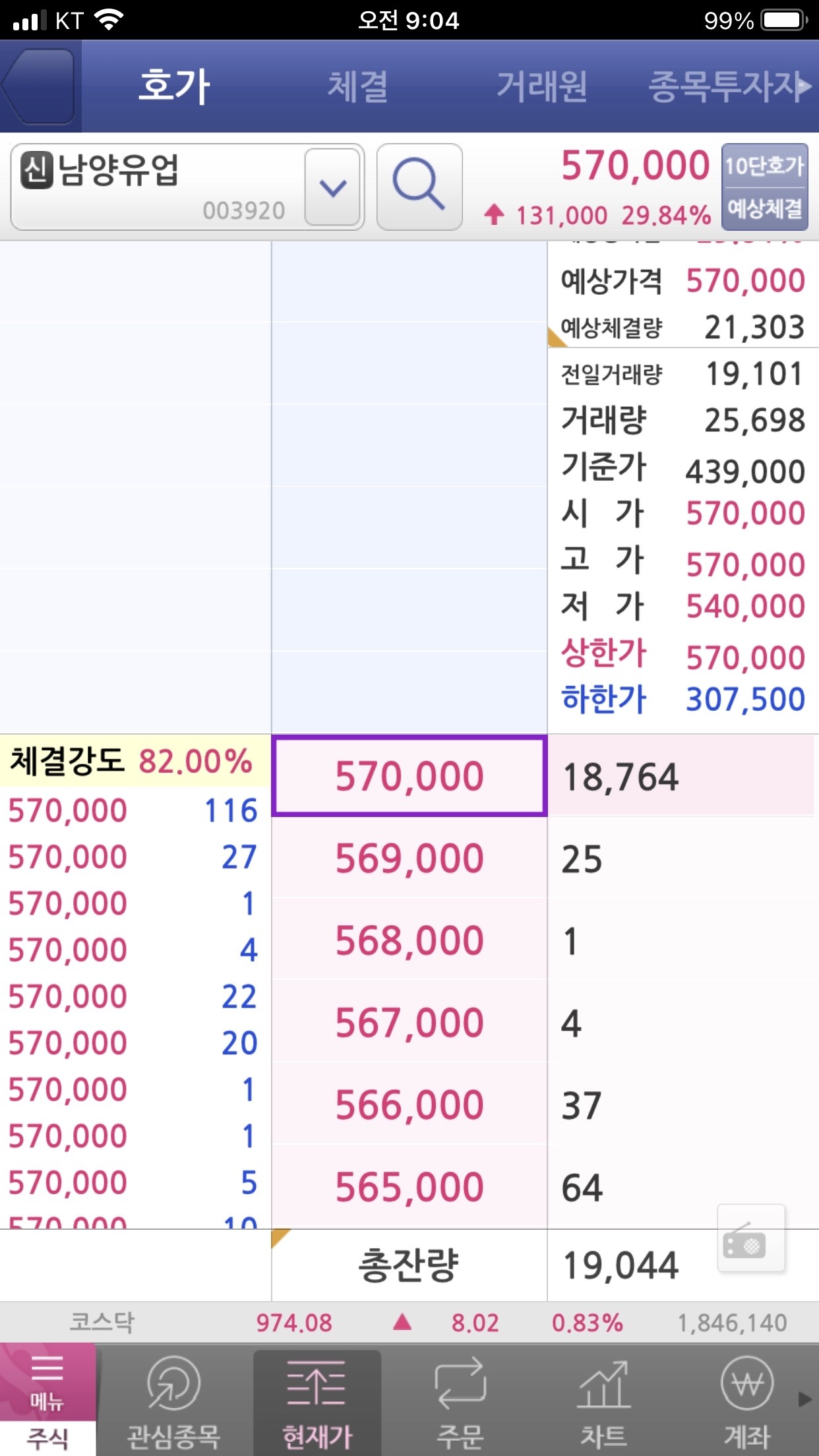Select the 567,000 bid price
The height and width of the screenshot is (1456, 819).
point(409,1022)
